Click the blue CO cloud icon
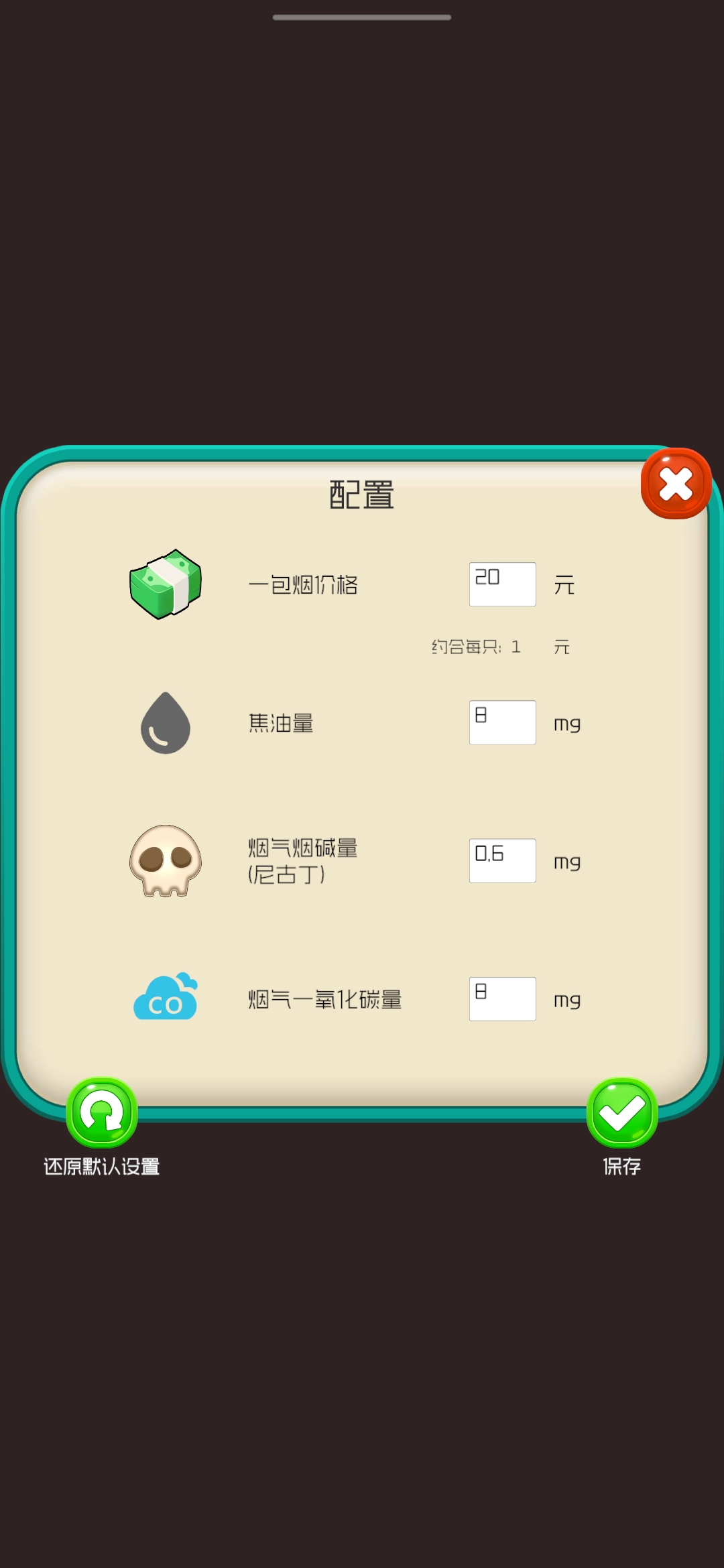 click(x=164, y=998)
